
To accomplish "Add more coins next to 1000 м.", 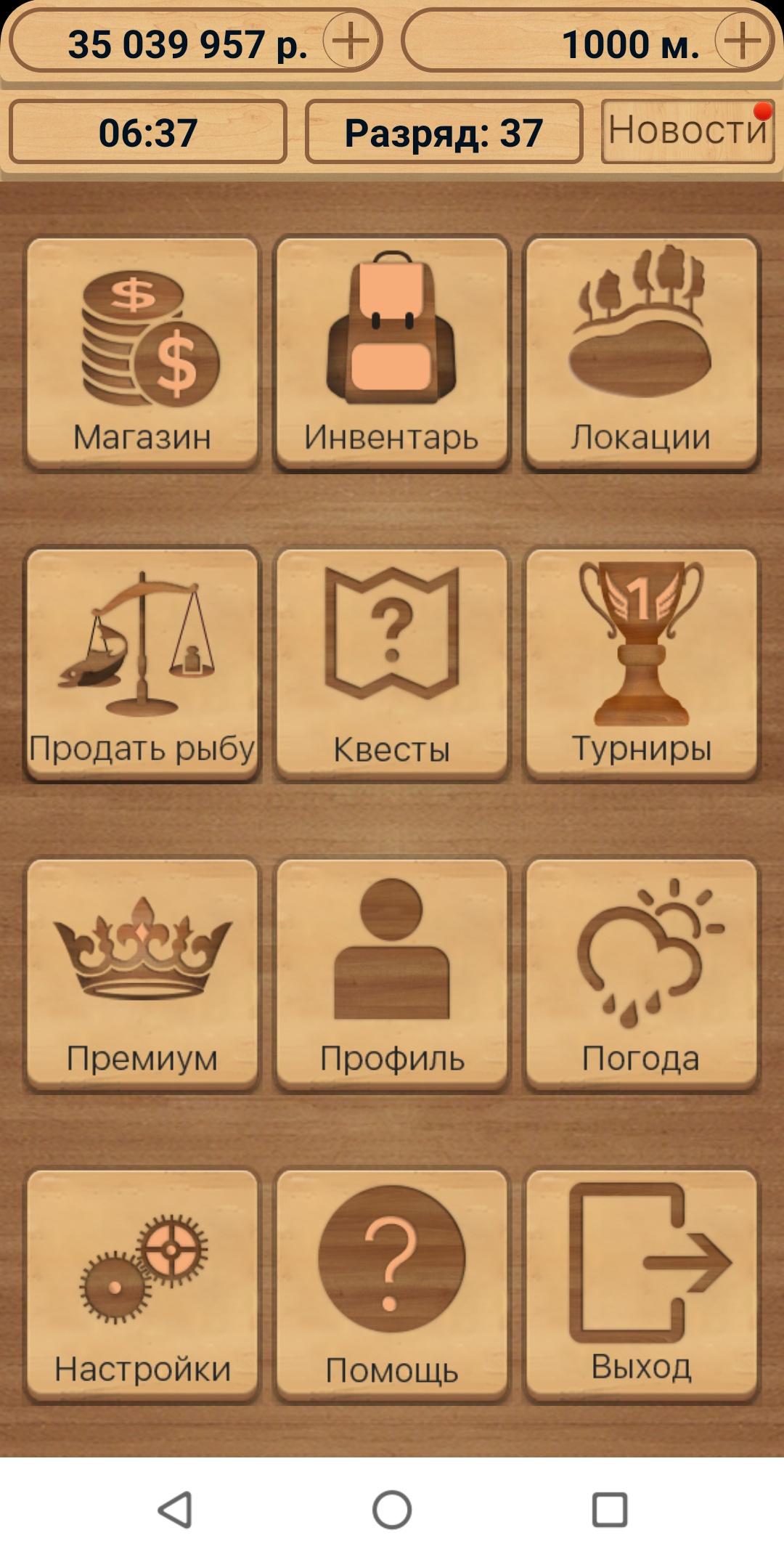I will pyautogui.click(x=743, y=41).
